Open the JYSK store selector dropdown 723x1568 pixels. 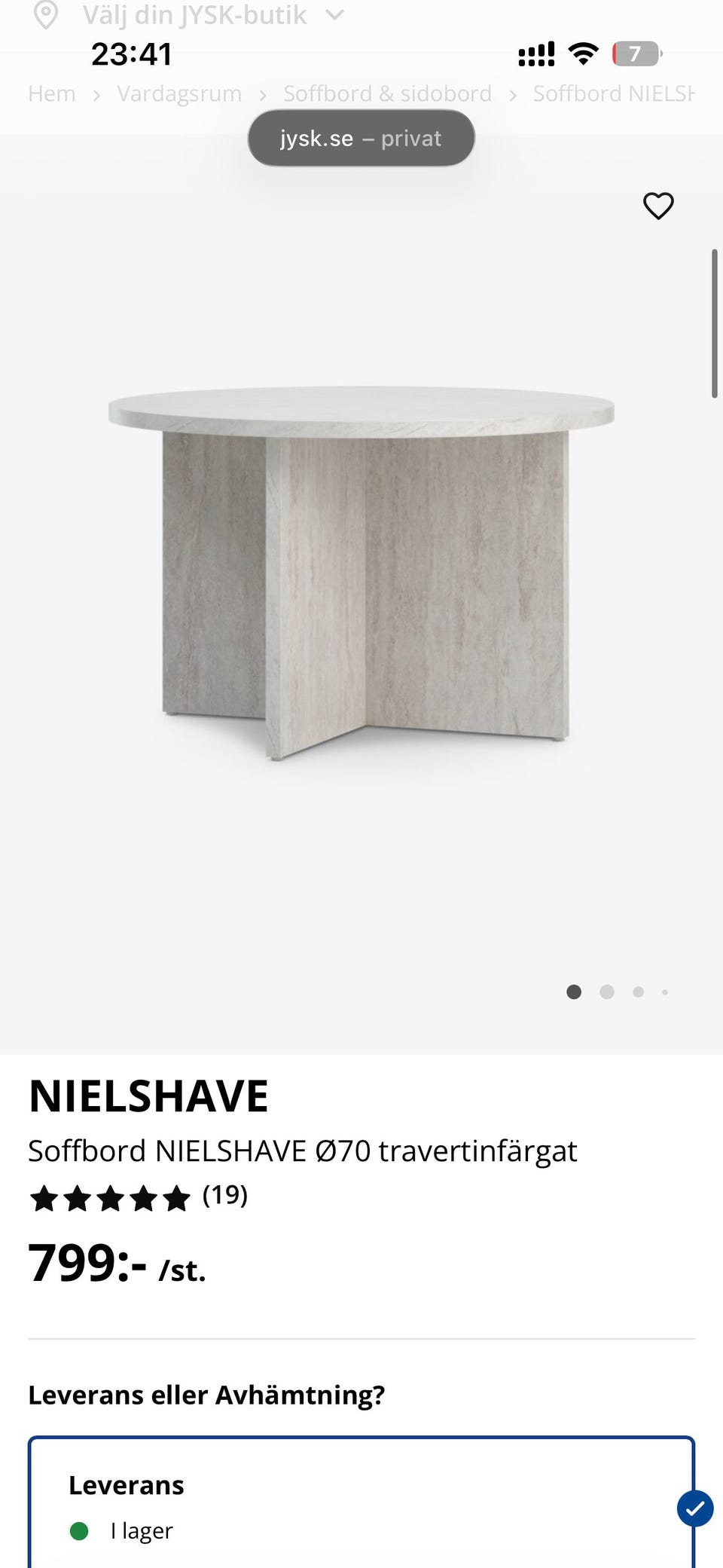tap(194, 15)
